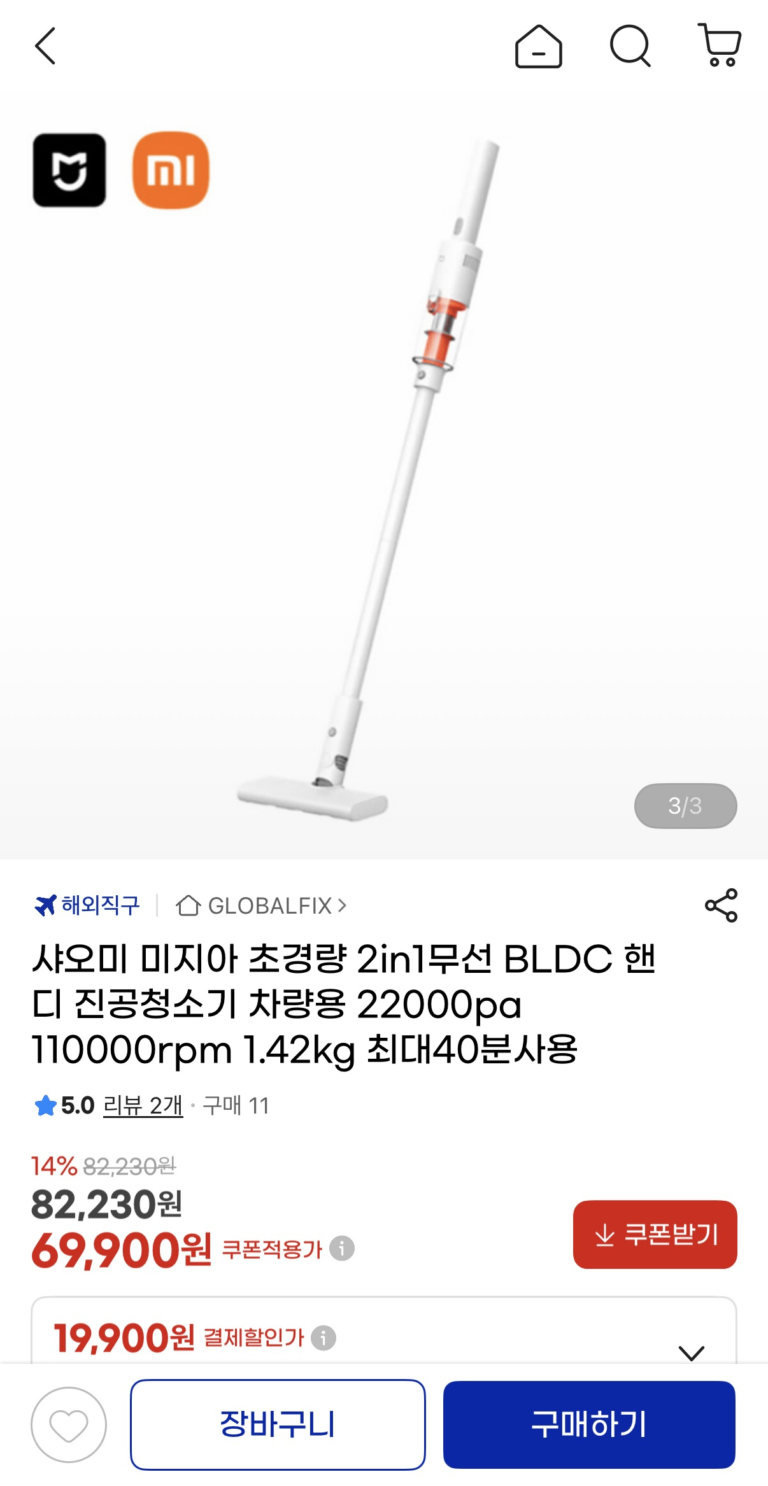Show info for 쿠폰적용가 price
The width and height of the screenshot is (768, 1486).
click(342, 1249)
